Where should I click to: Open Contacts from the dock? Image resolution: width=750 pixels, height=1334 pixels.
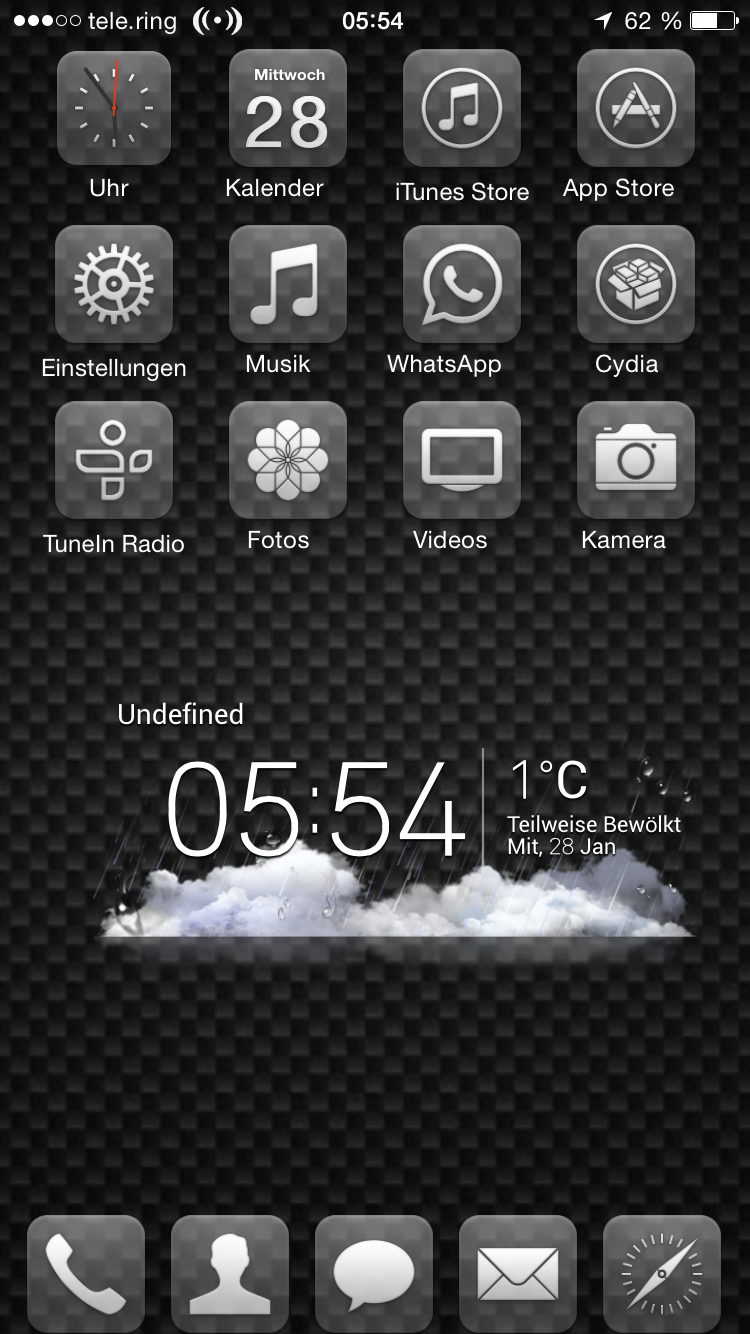point(230,1274)
